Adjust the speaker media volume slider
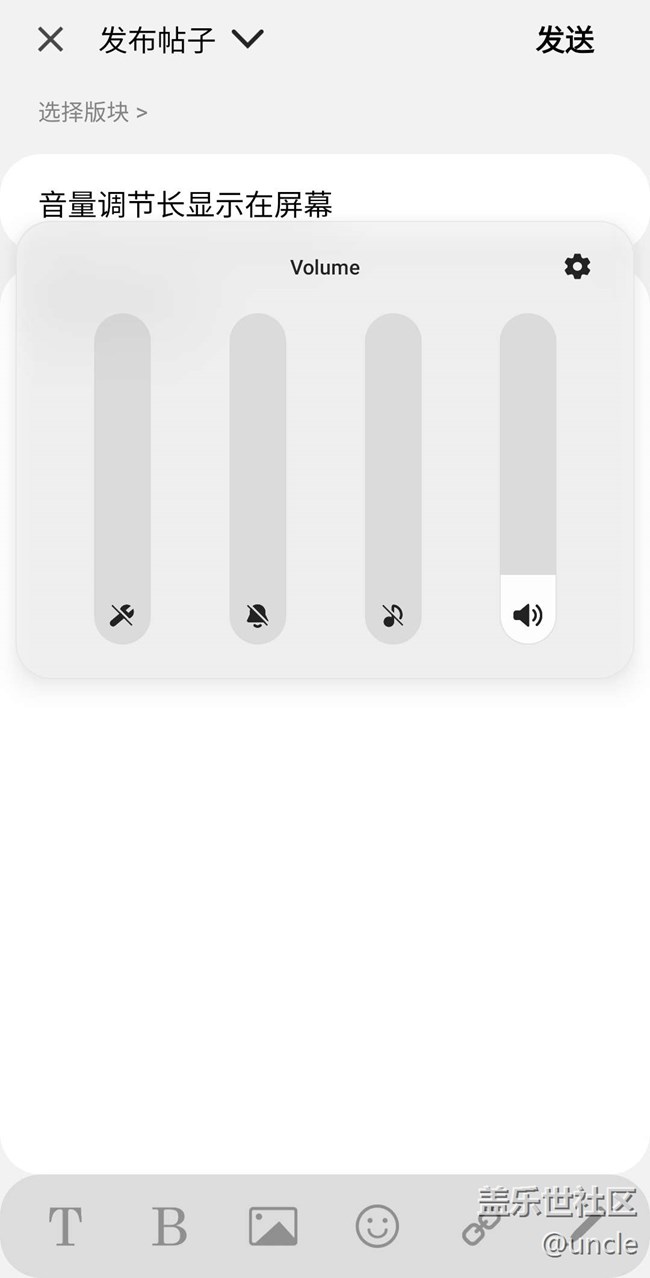 (x=528, y=478)
